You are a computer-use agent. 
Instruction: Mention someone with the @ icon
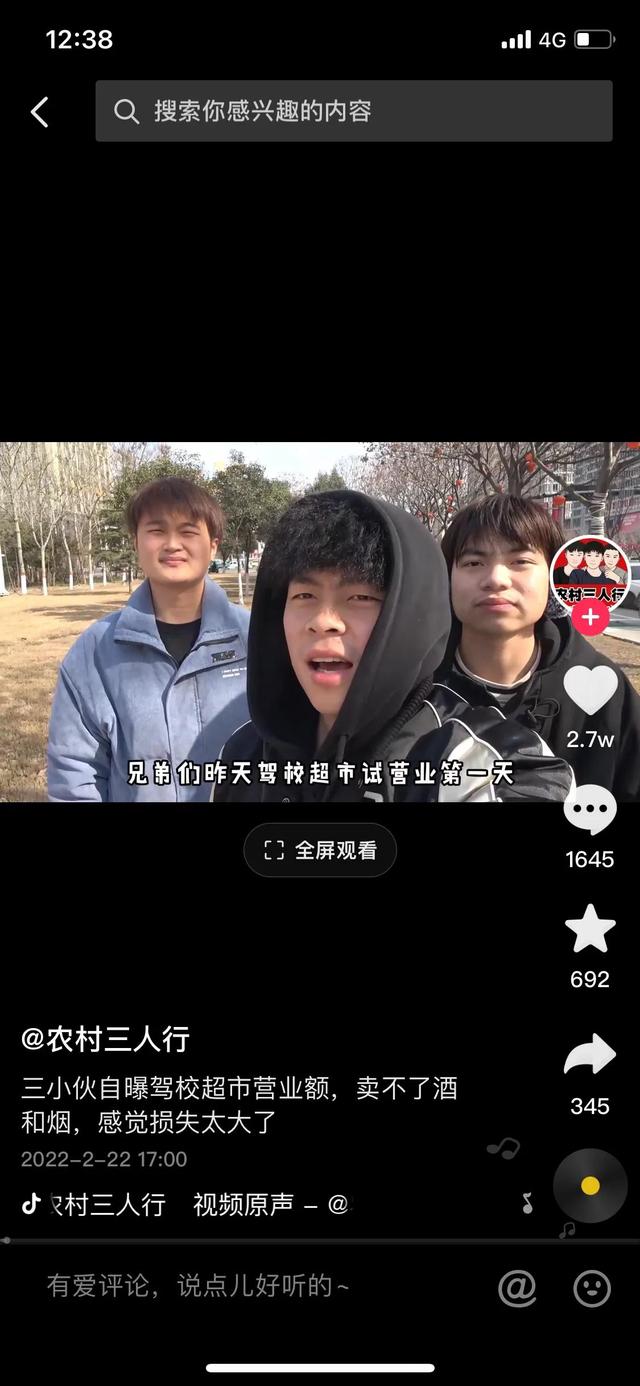tap(517, 1288)
